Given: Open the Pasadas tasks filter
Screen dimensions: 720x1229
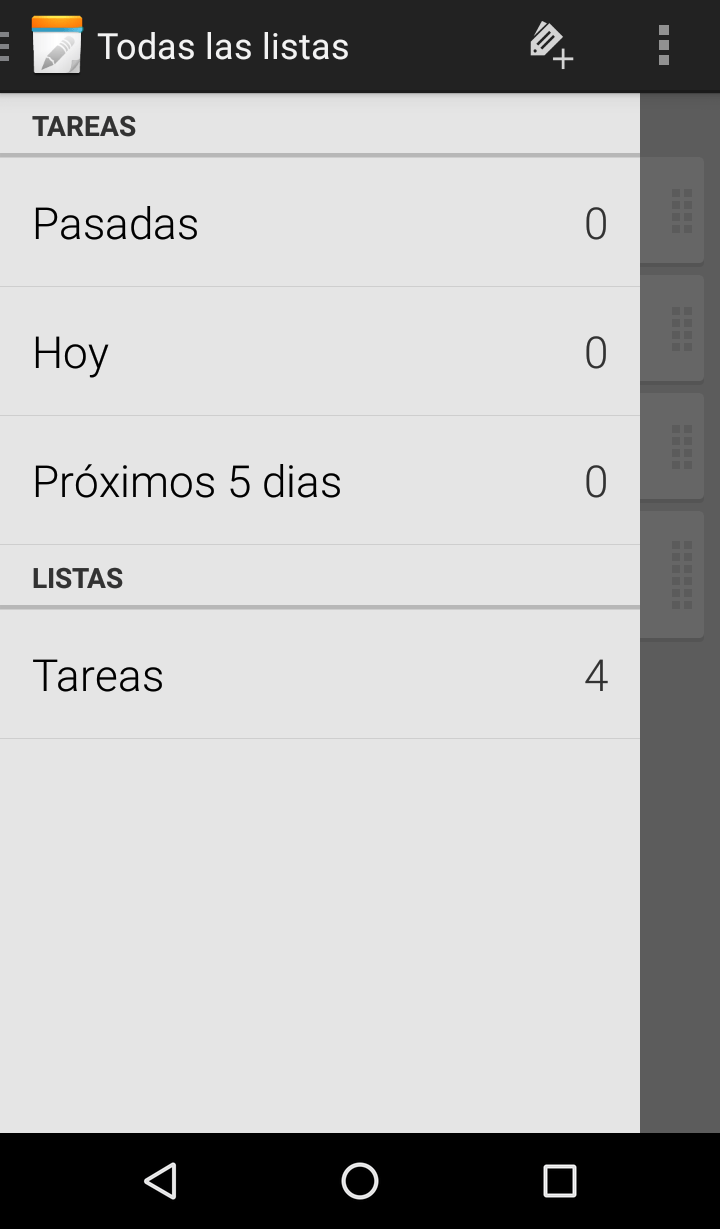Looking at the screenshot, I should click(x=320, y=223).
